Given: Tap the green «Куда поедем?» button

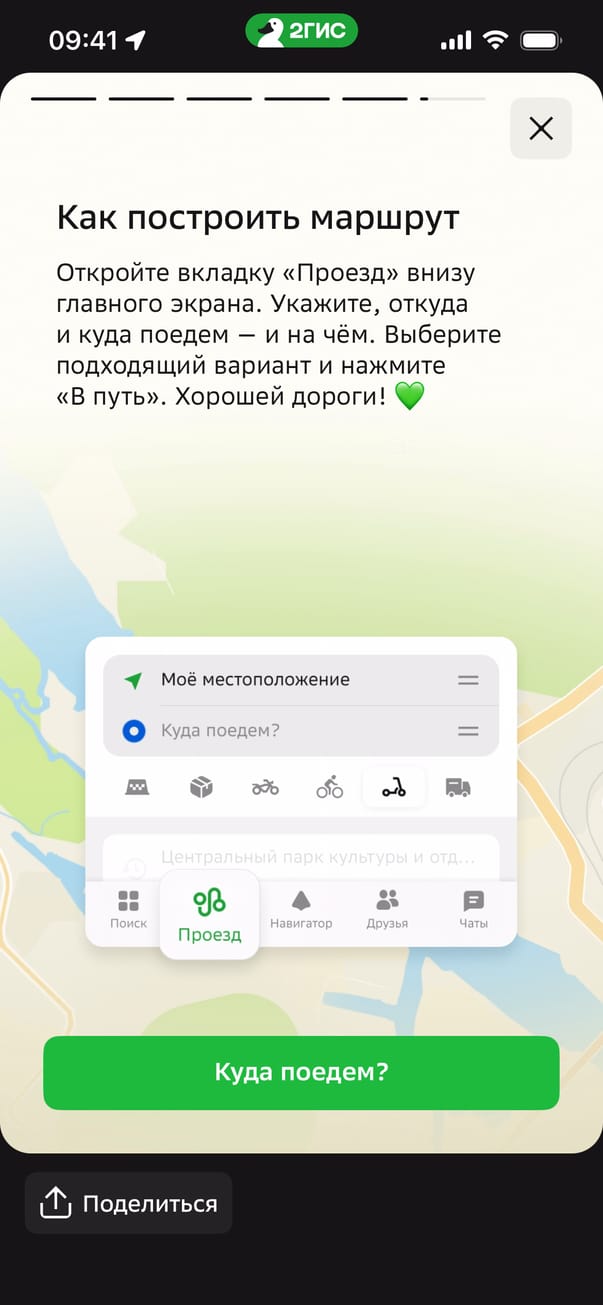Looking at the screenshot, I should pos(301,1072).
